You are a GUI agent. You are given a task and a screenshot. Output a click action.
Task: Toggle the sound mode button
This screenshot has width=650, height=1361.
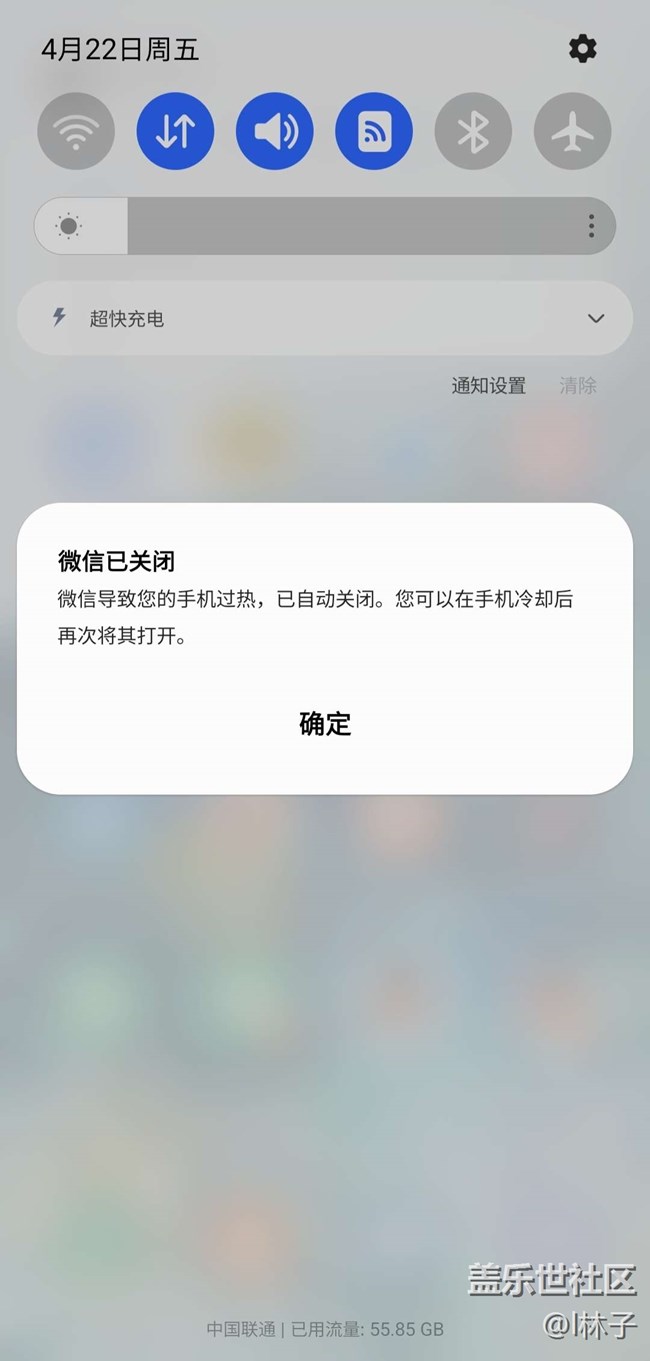[274, 131]
